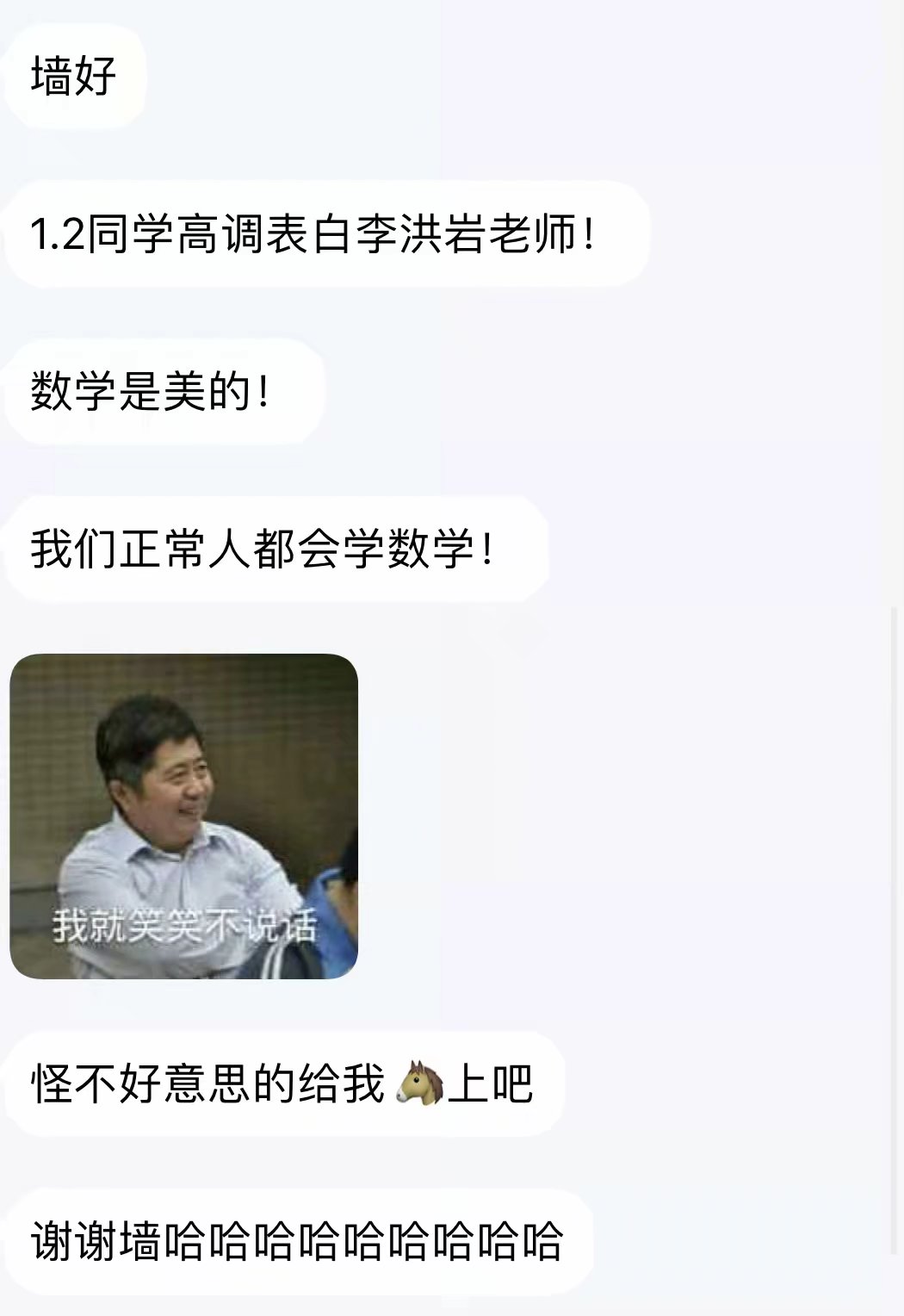Screen dimensions: 904x1316
Task: Open the smiling man meme image
Action: [x=183, y=816]
